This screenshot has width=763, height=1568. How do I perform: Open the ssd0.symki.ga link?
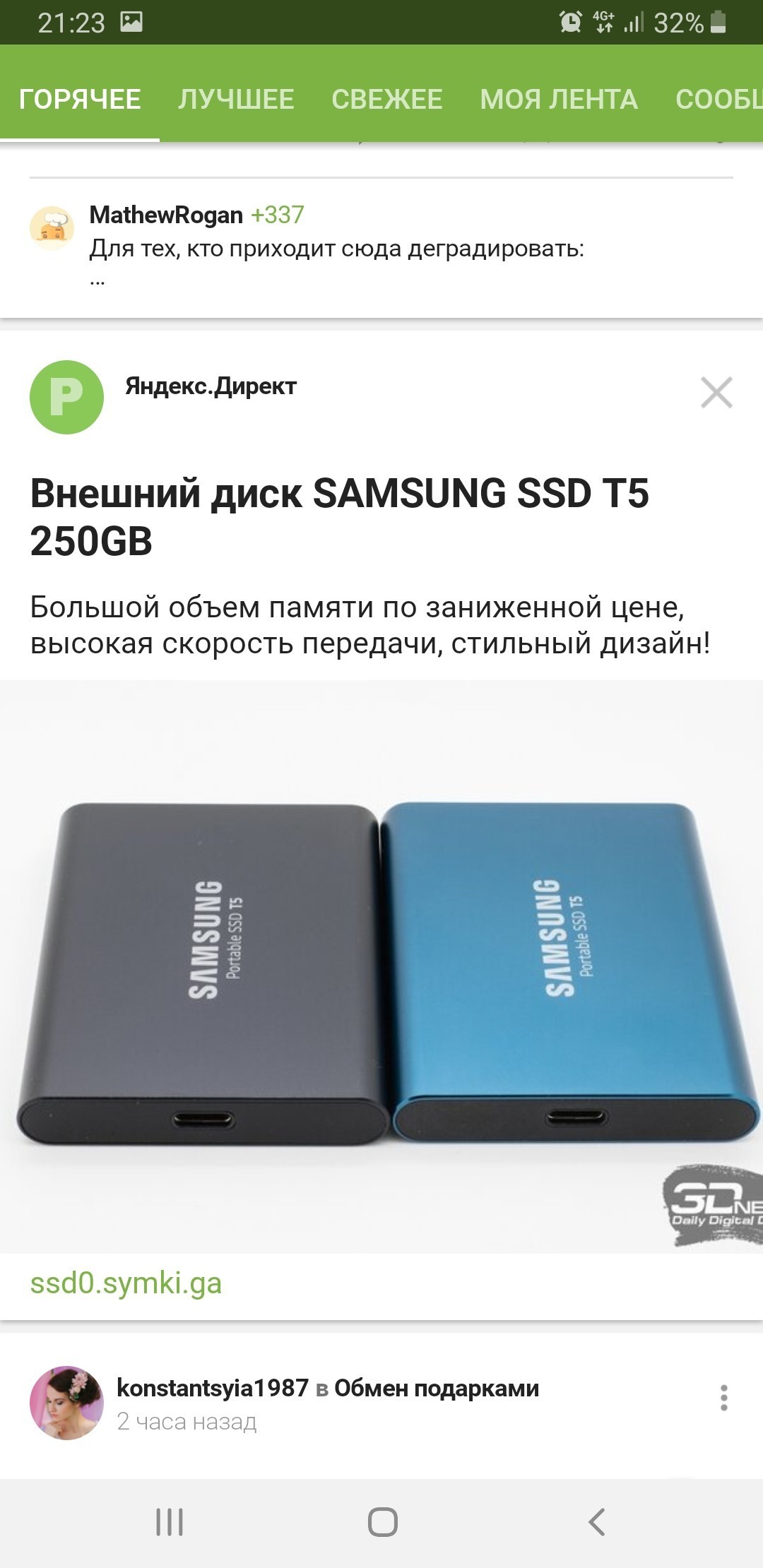126,1283
